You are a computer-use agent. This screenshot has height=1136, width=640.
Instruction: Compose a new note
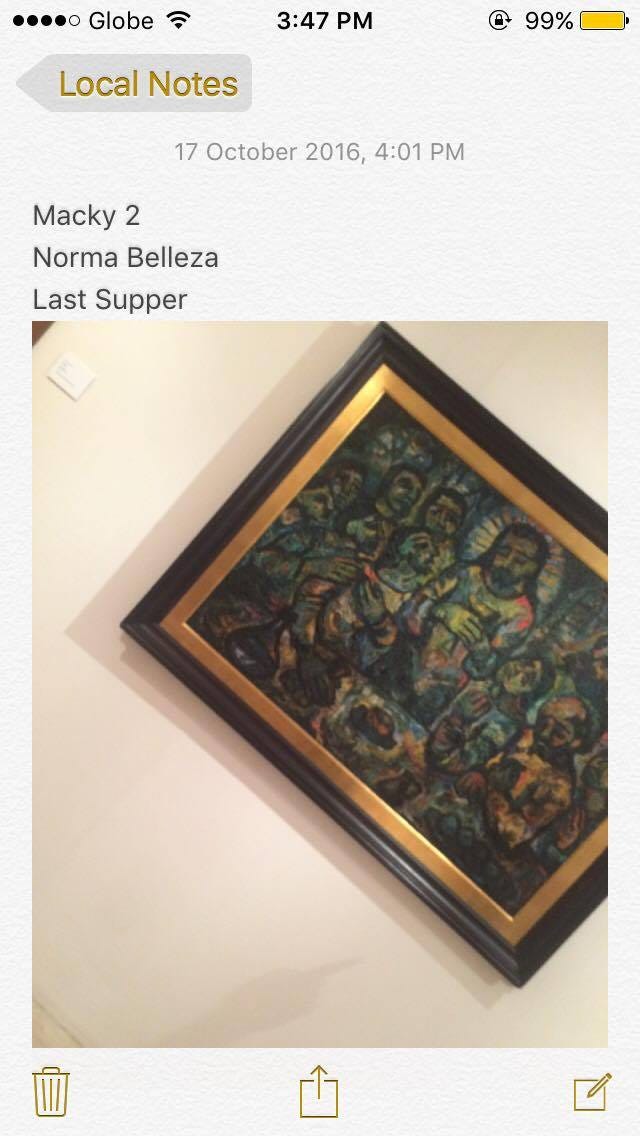point(592,1091)
